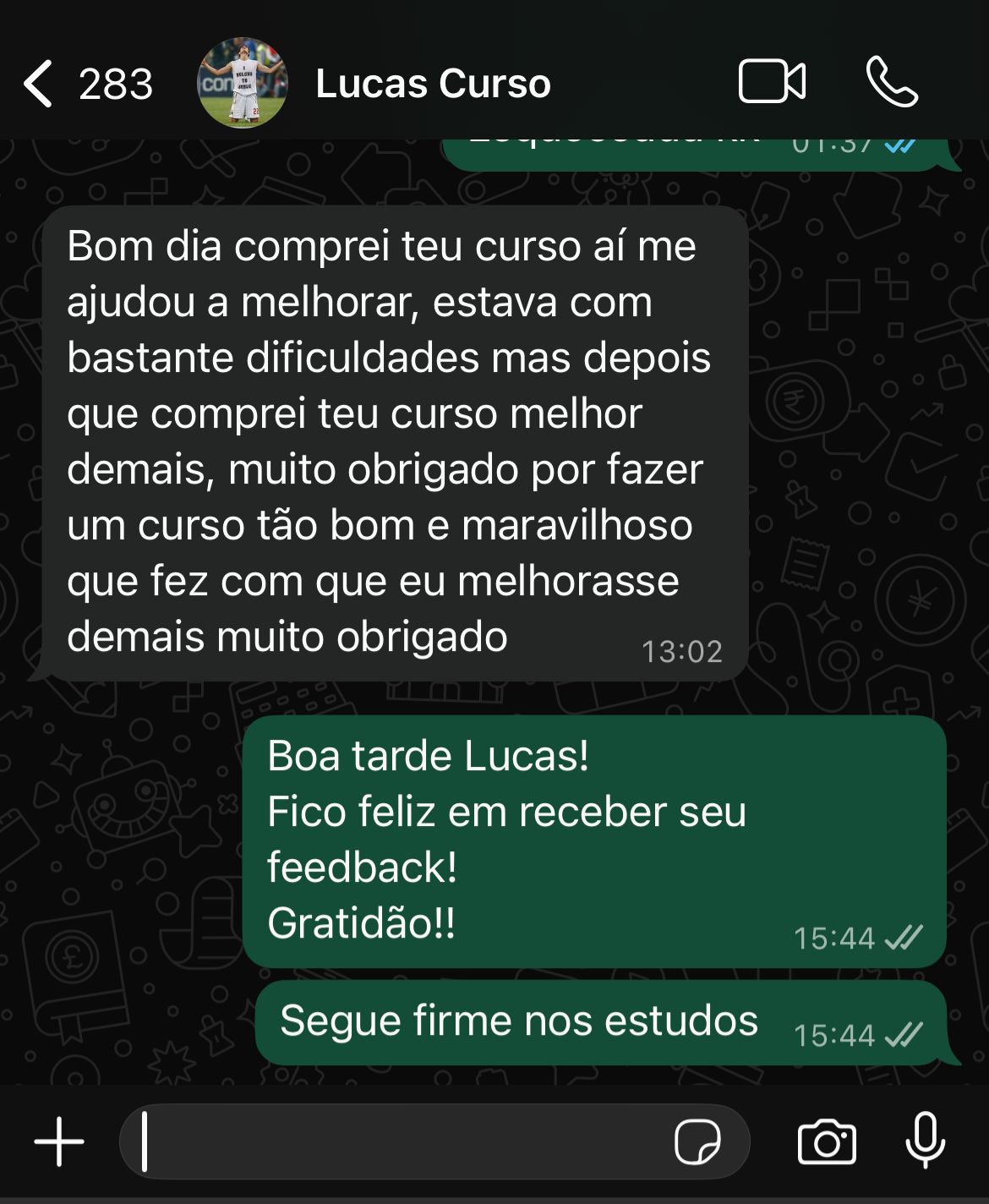989x1204 pixels.
Task: Open the camera to take a photo
Action: 827,1141
